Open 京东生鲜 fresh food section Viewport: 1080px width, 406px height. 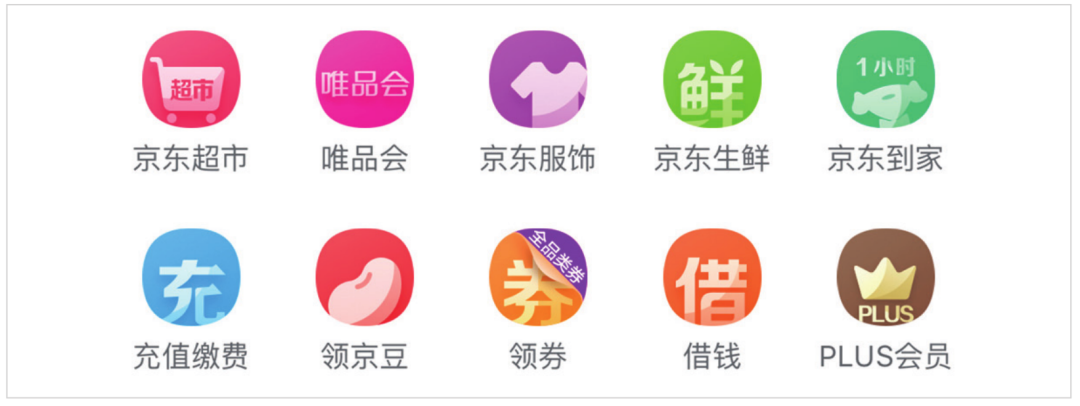click(x=711, y=80)
